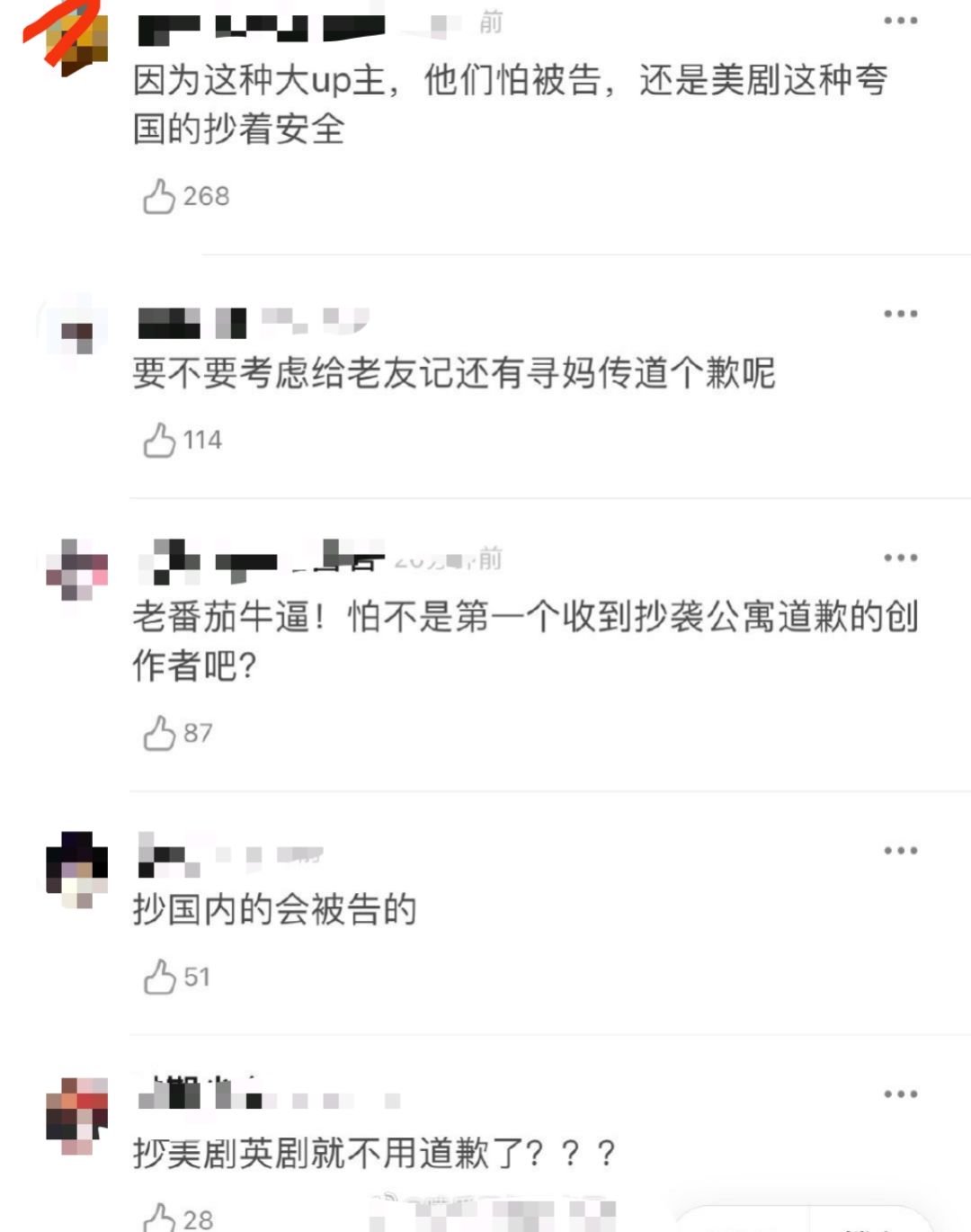Open the overflow menu on the 大up主 comment
Image resolution: width=971 pixels, height=1232 pixels.
(900, 21)
